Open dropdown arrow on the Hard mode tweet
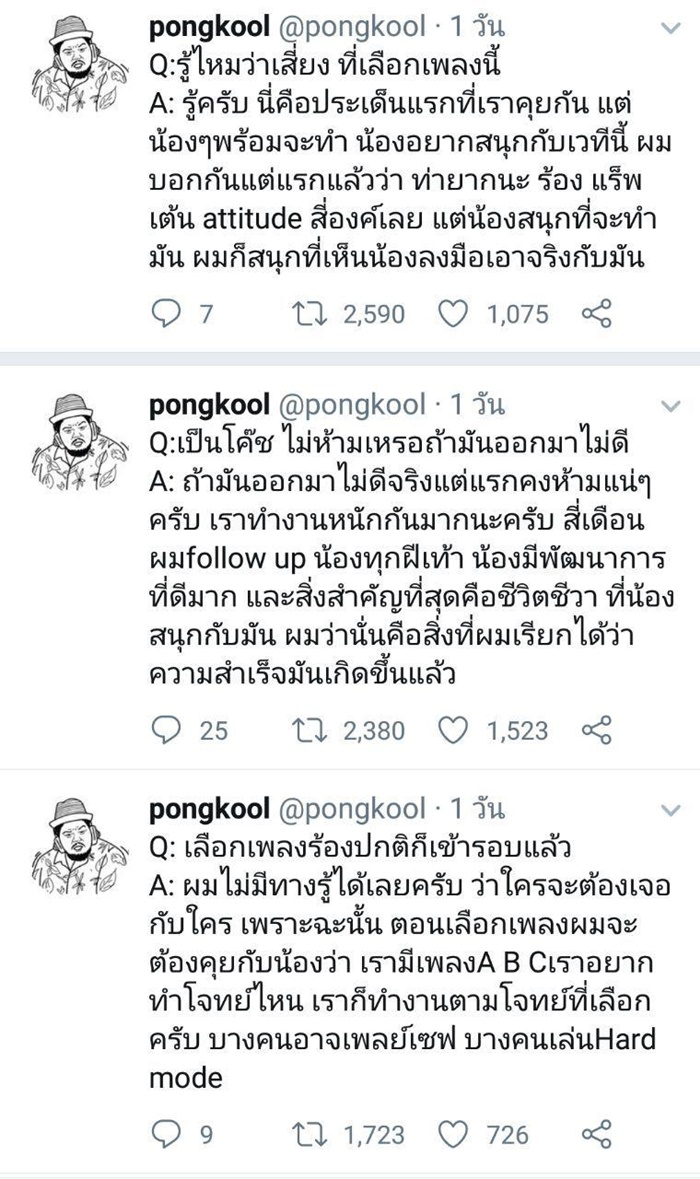Viewport: 700px width, 1179px height. coord(671,808)
